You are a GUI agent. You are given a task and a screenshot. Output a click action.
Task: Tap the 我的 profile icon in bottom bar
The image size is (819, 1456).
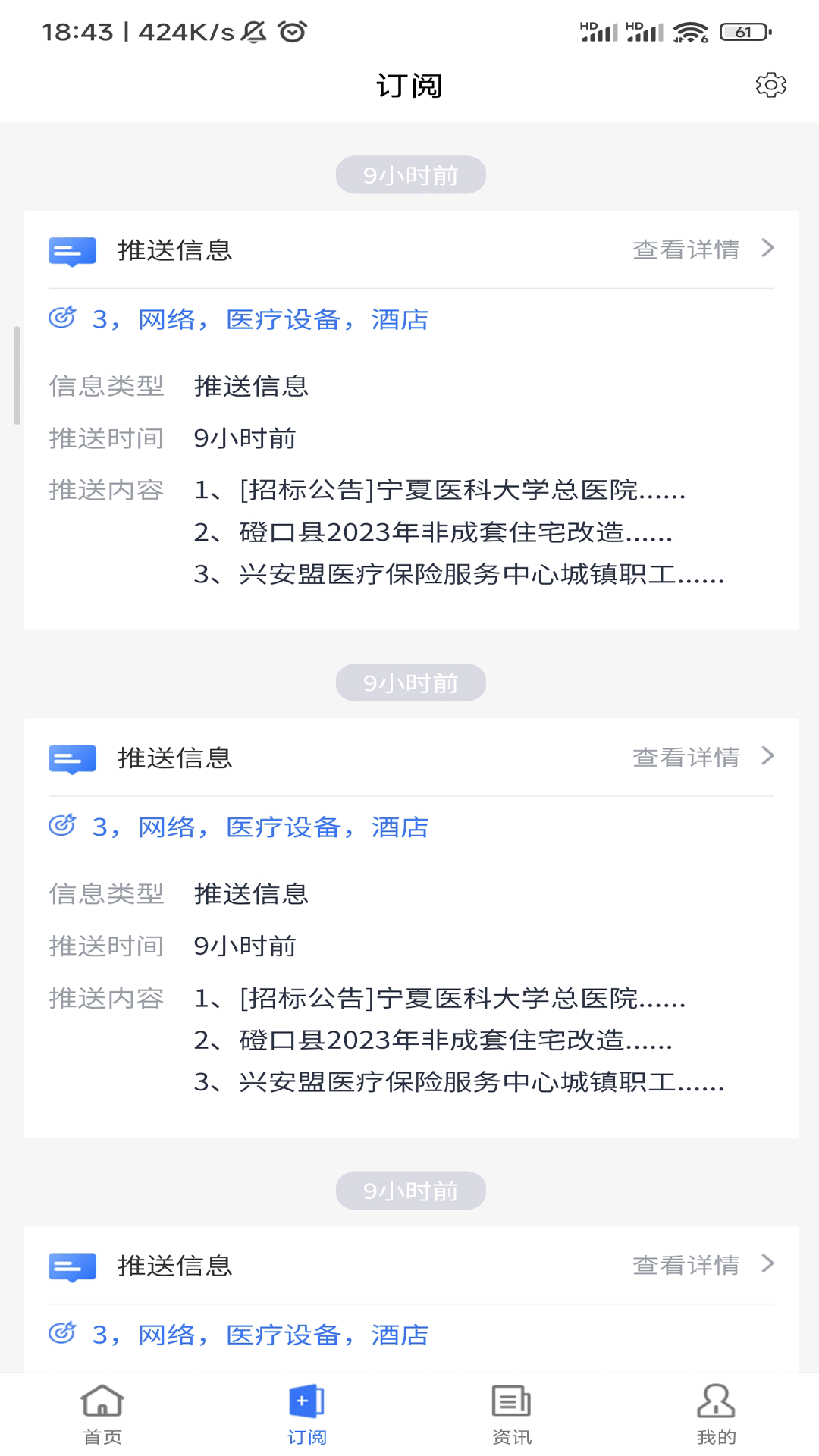[x=715, y=1404]
